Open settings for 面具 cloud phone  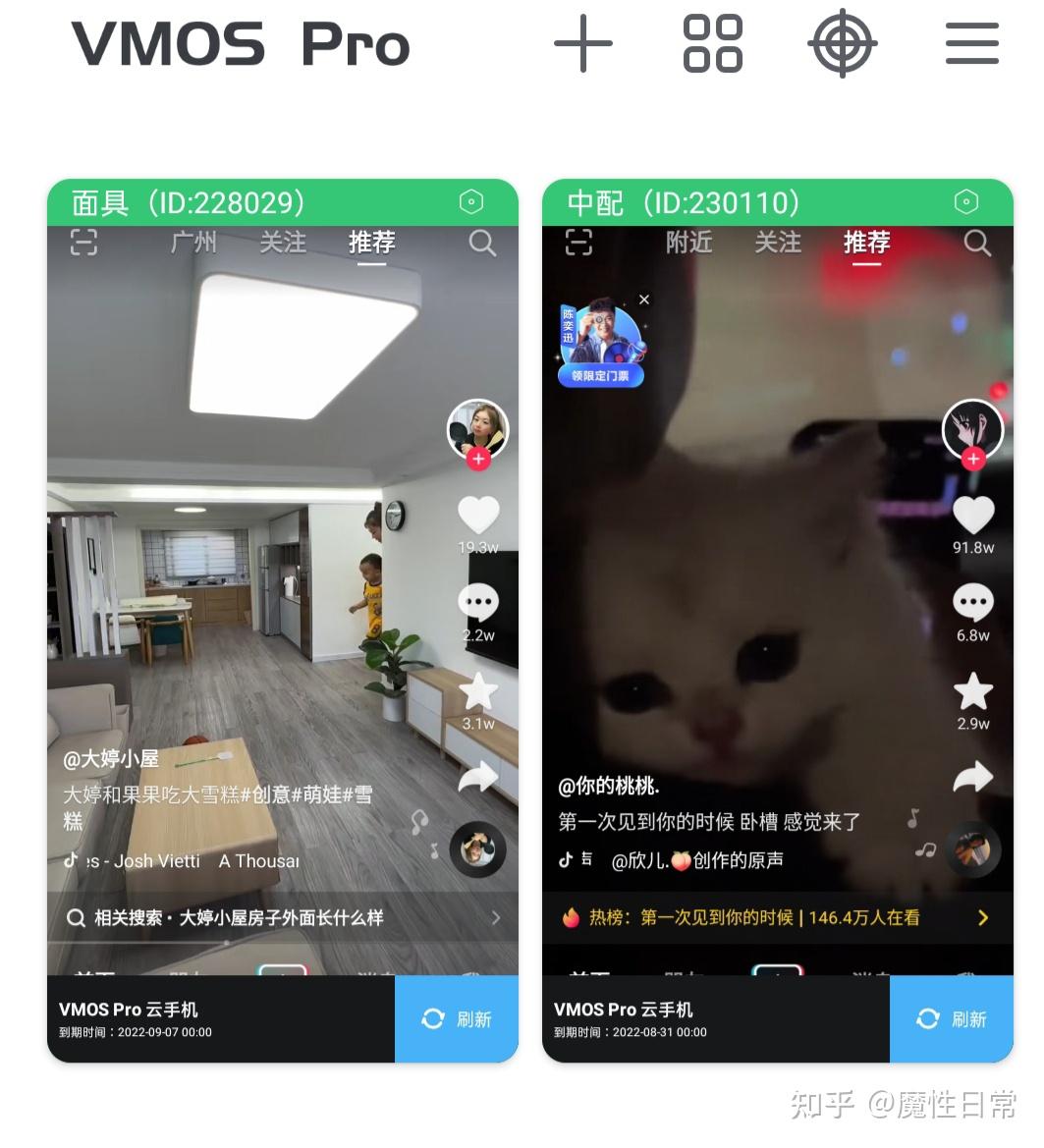coord(471,202)
